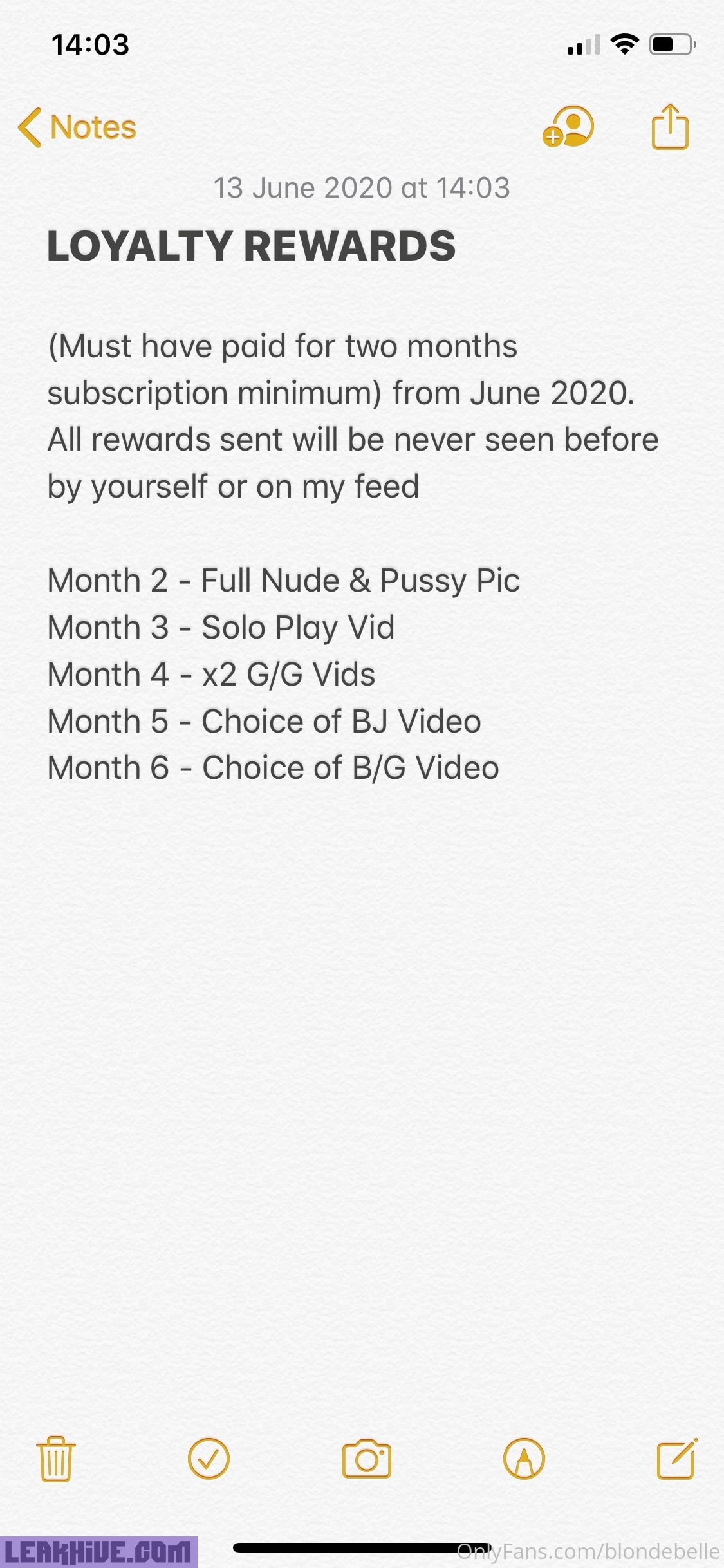The image size is (724, 1568).
Task: Open the share sheet for this note
Action: 670,127
